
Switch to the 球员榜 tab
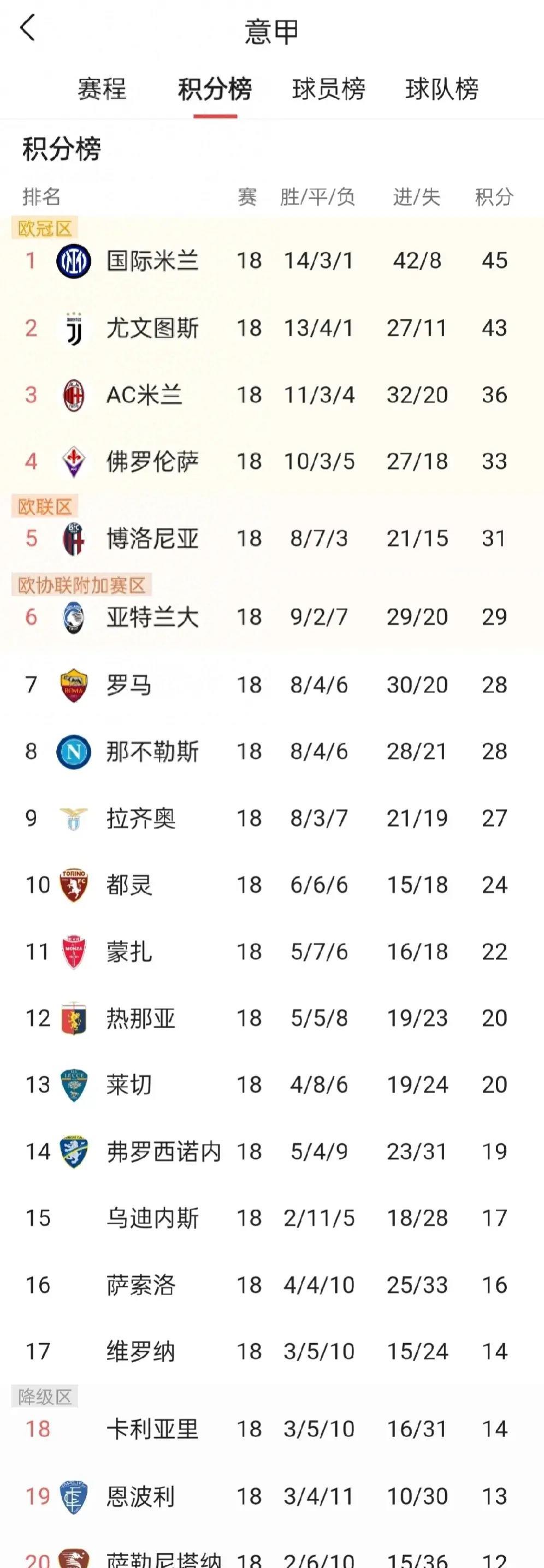coord(328,89)
